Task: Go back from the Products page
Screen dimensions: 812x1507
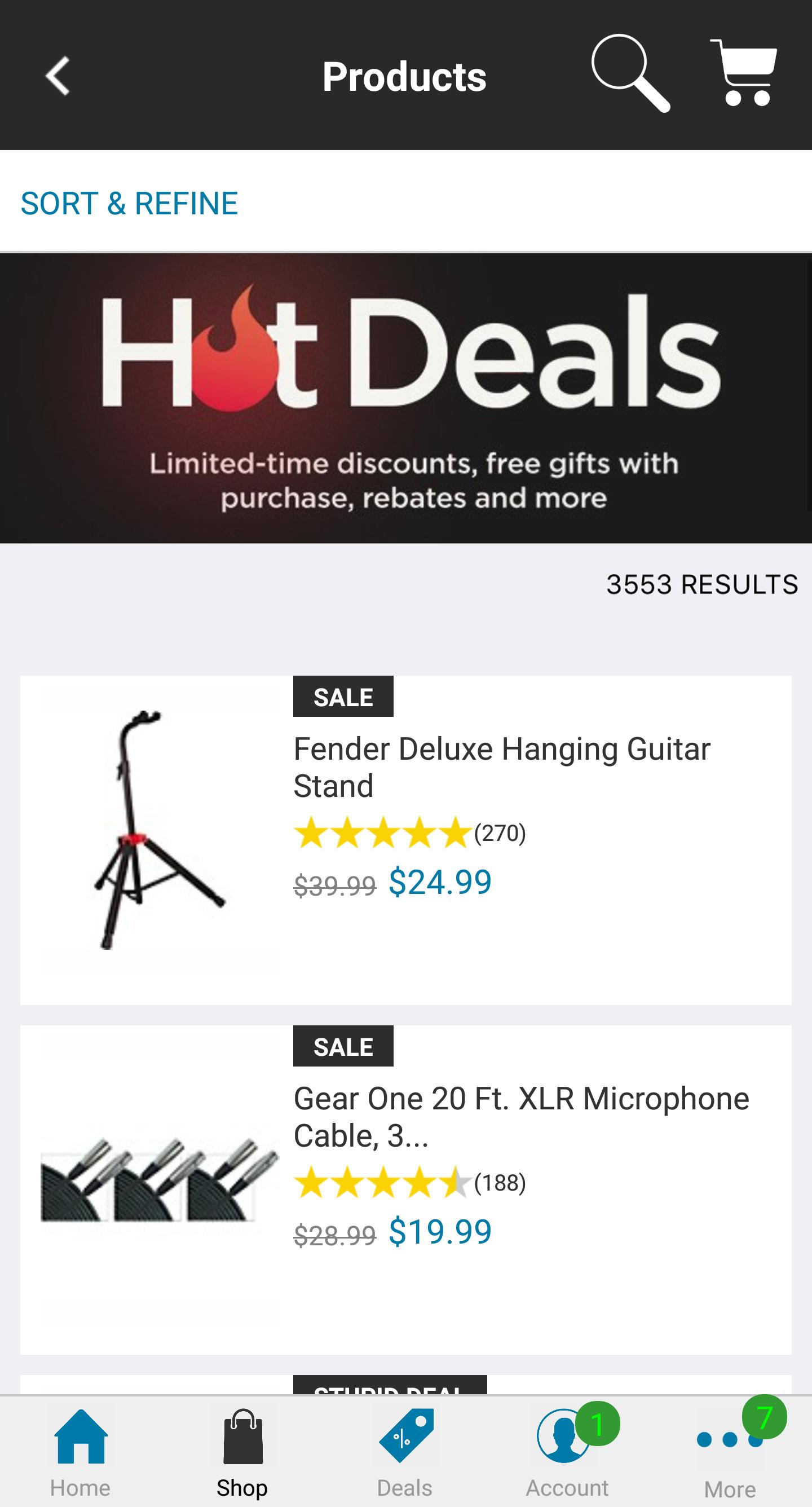Action: (58, 76)
